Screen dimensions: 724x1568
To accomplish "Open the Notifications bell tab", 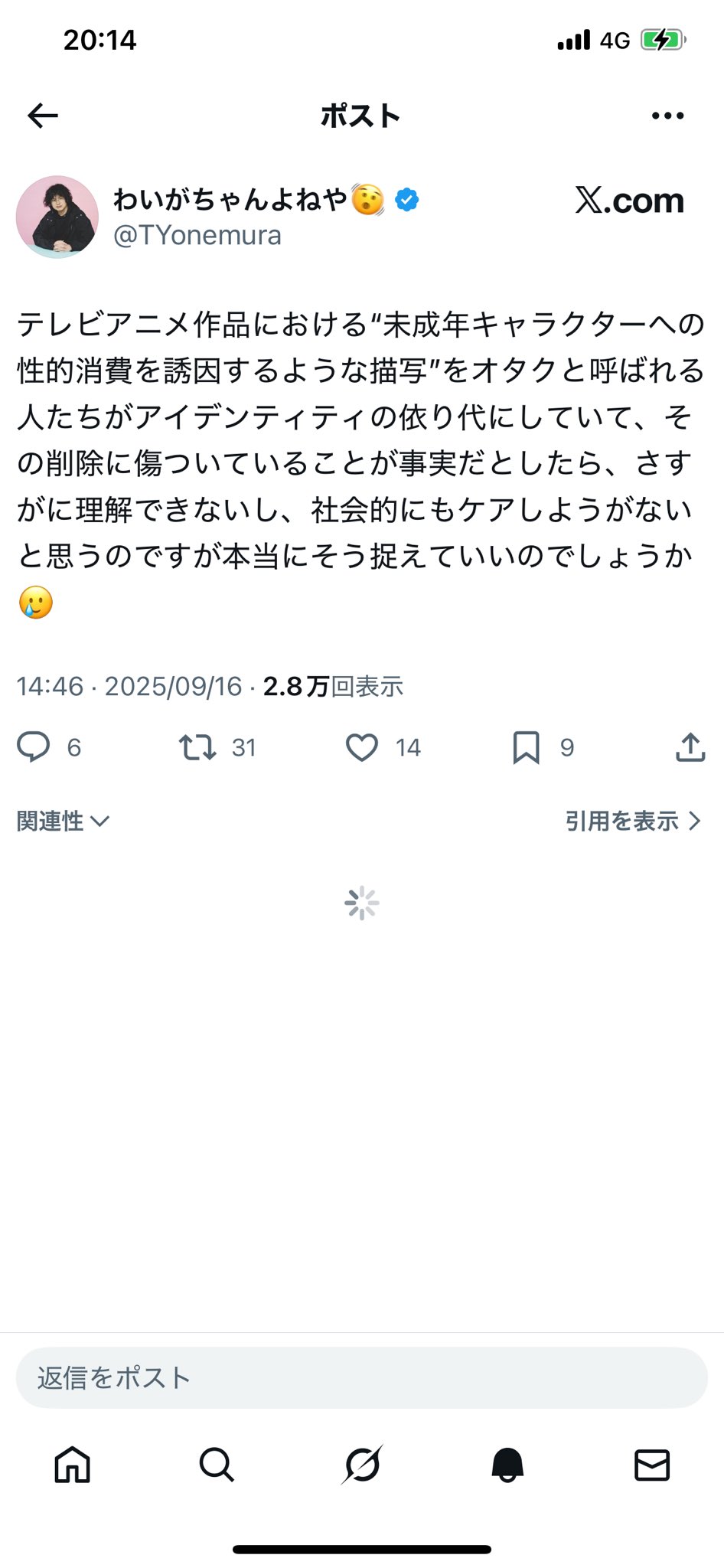I will (507, 1465).
